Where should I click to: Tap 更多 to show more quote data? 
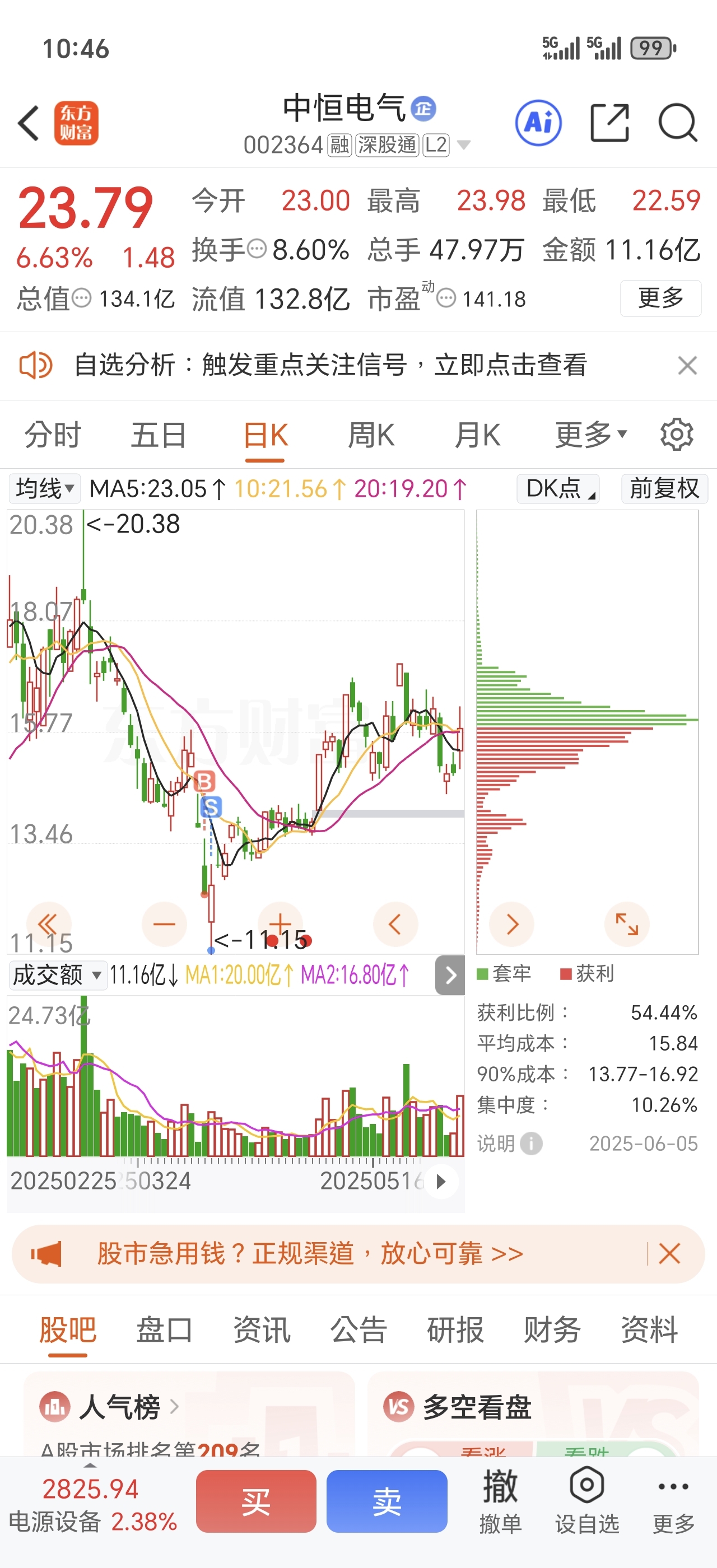pos(661,298)
